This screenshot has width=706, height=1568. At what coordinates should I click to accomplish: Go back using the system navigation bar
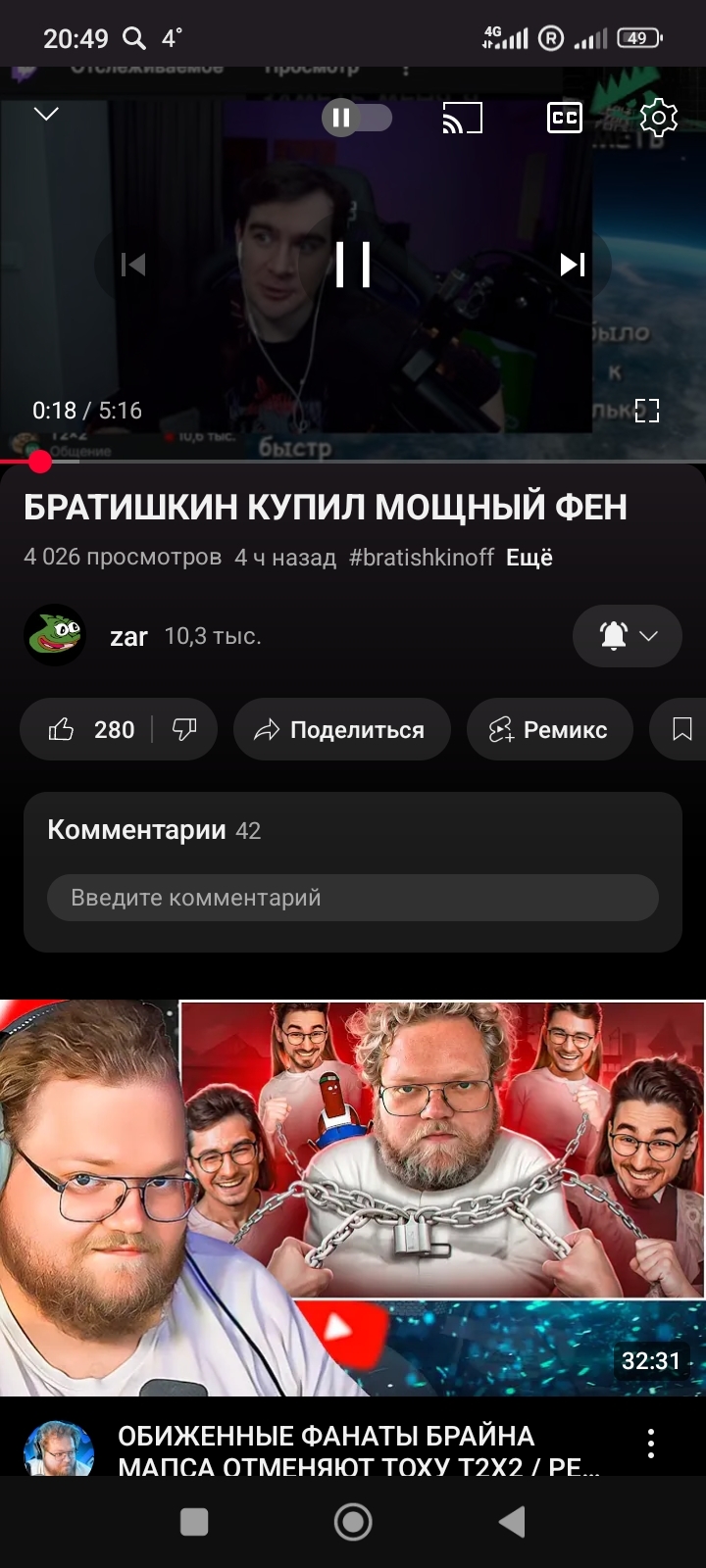(x=512, y=1522)
